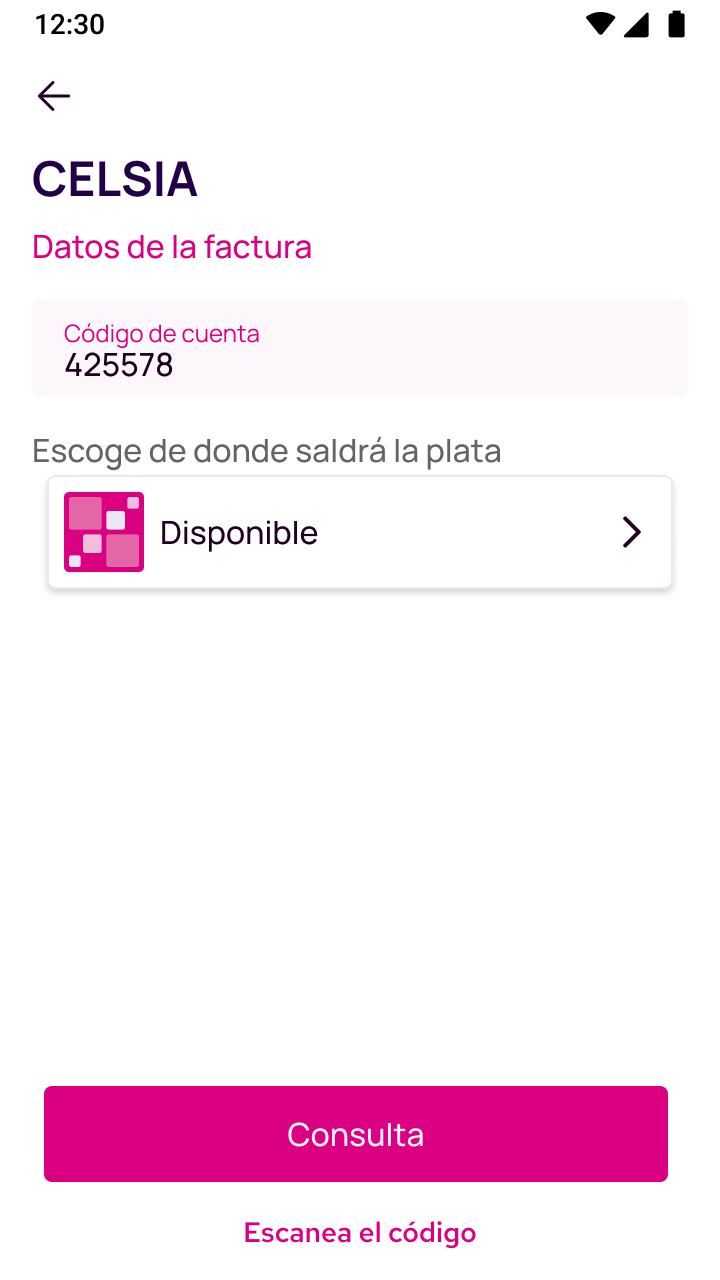
Task: Tap the Consulta button
Action: [356, 1134]
